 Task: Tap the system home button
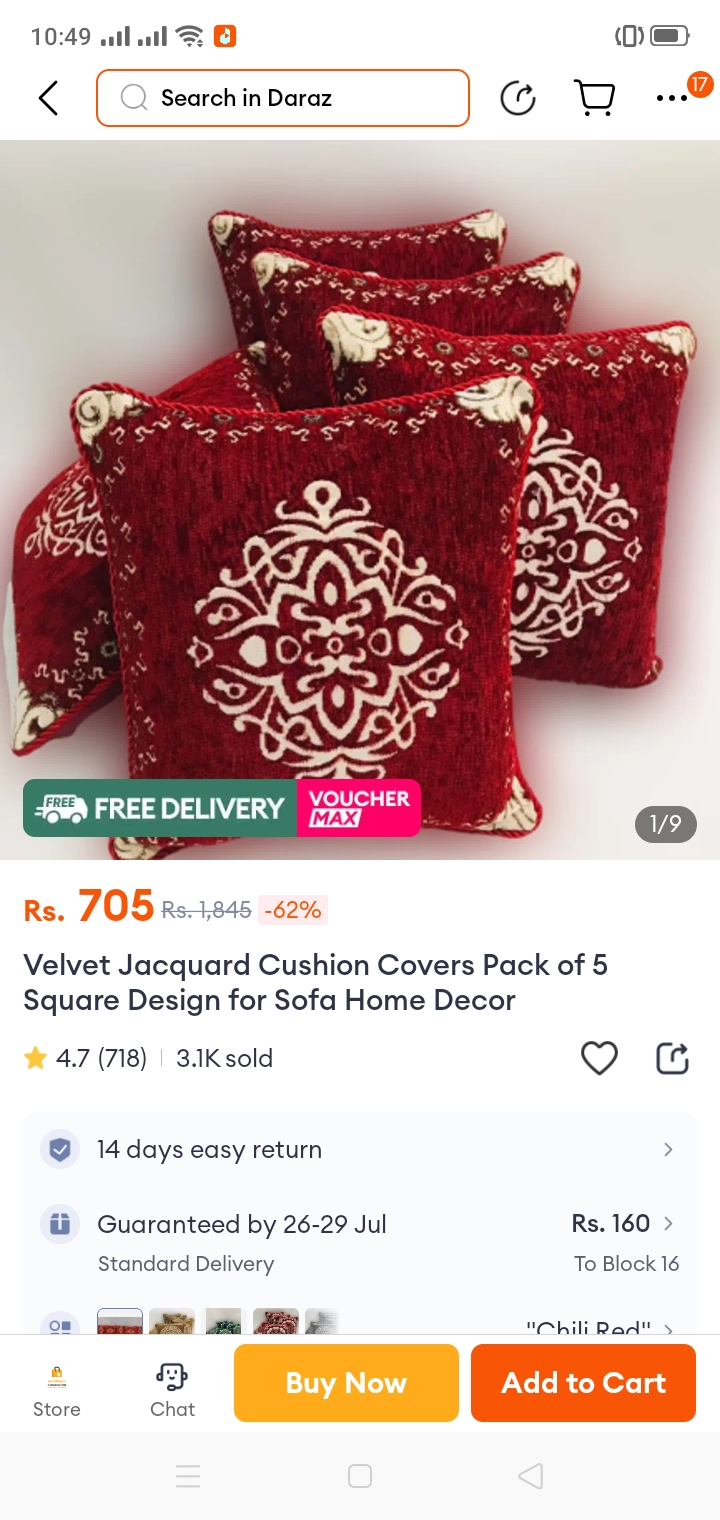pos(360,1476)
